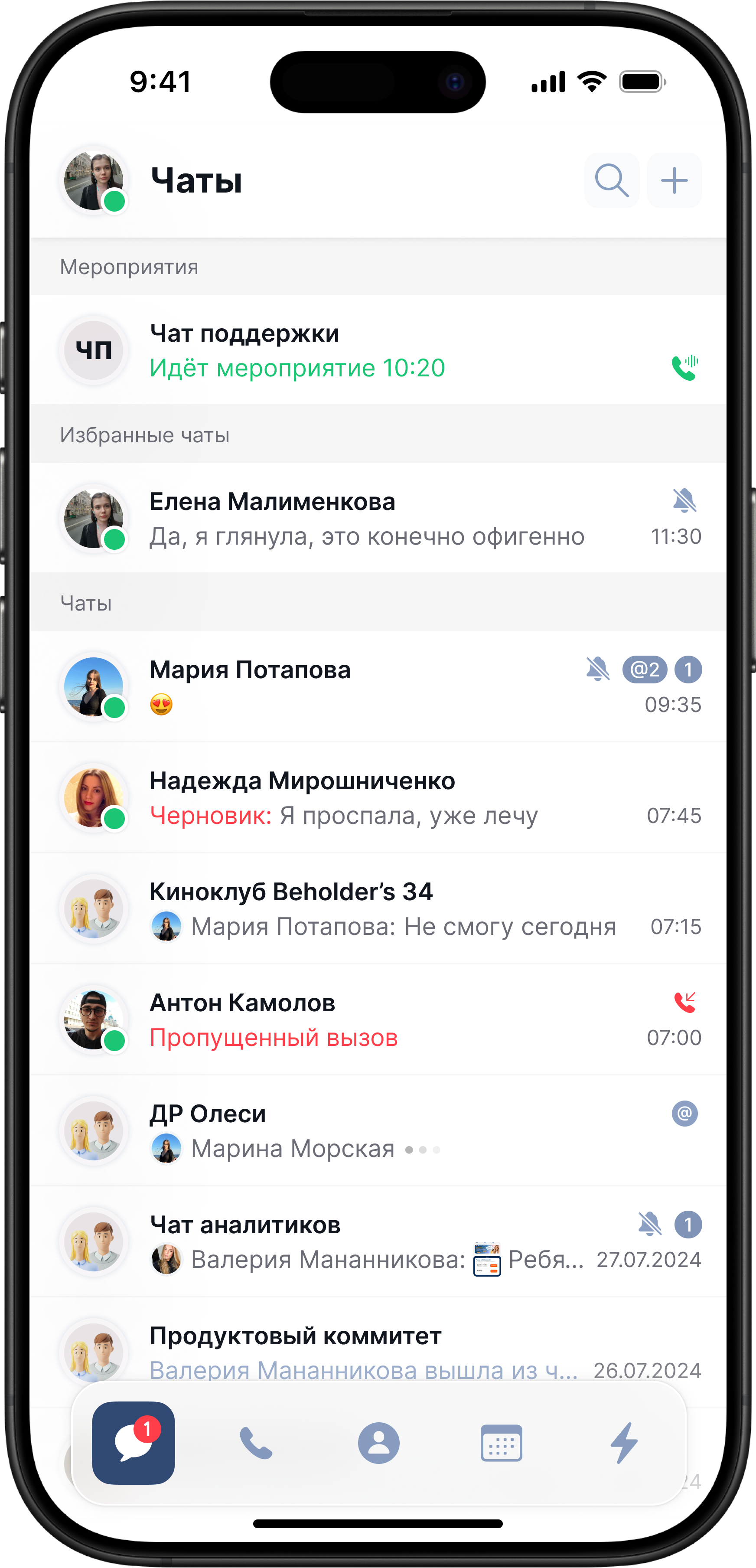756x1568 pixels.
Task: Switch to the contacts tab
Action: point(378,1443)
